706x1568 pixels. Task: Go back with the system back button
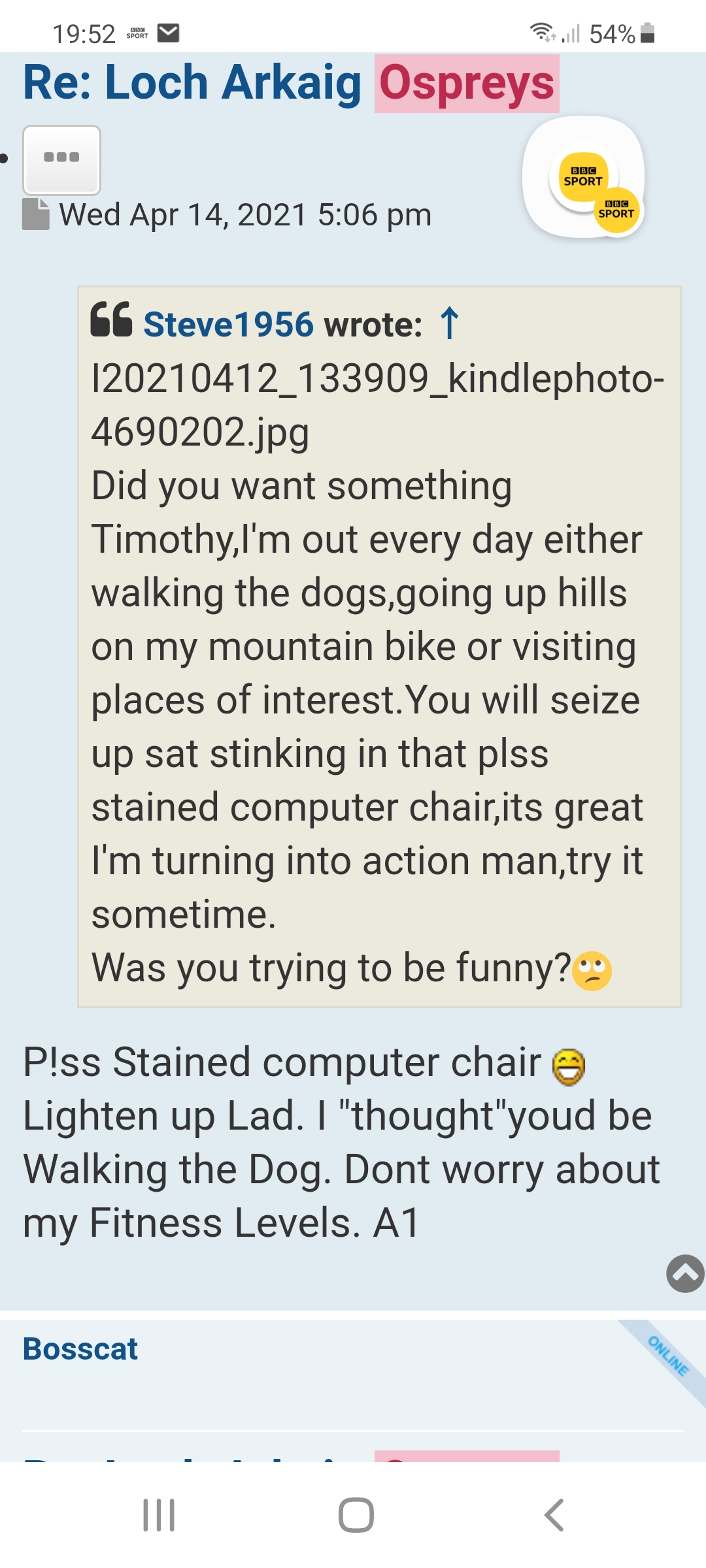pos(554,1515)
